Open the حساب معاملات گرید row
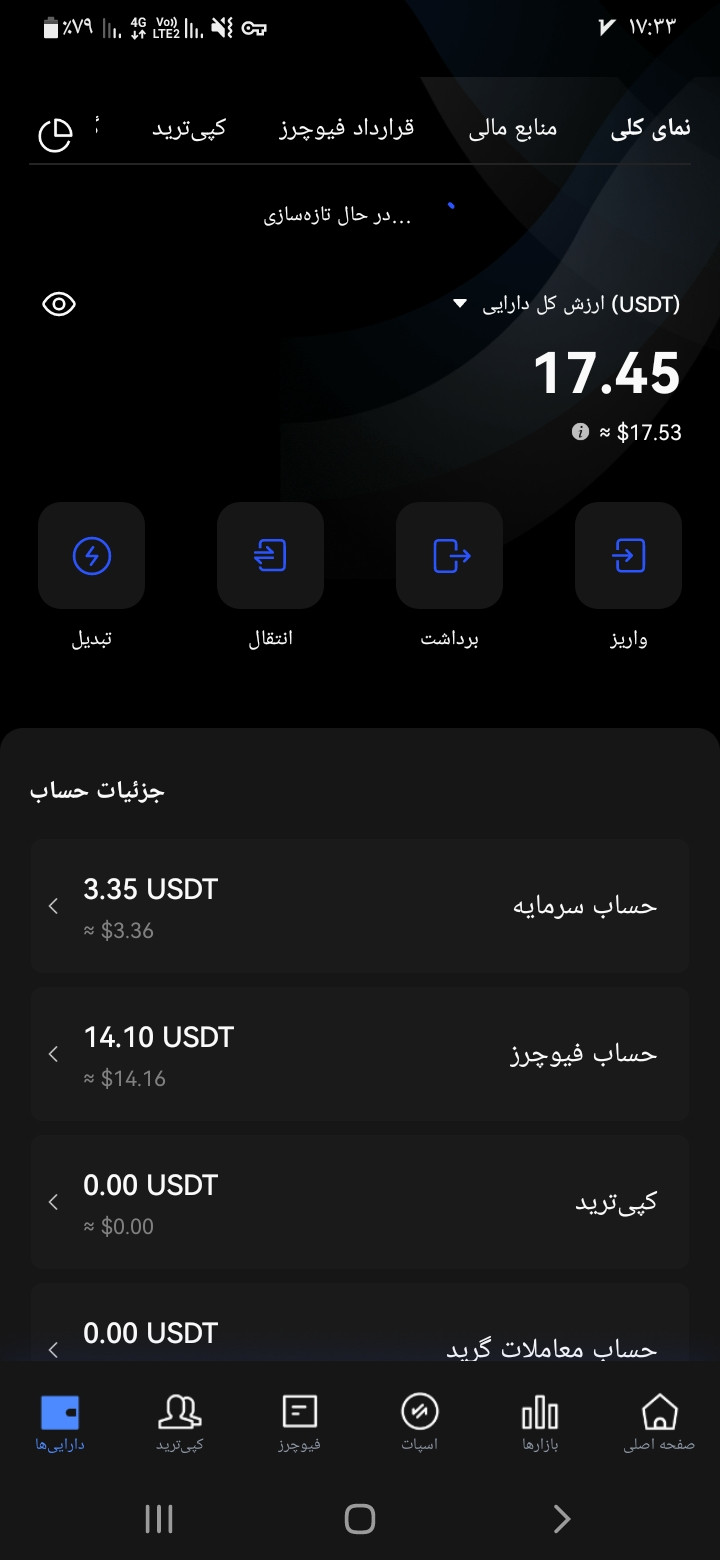The width and height of the screenshot is (720, 1560). pos(360,1322)
